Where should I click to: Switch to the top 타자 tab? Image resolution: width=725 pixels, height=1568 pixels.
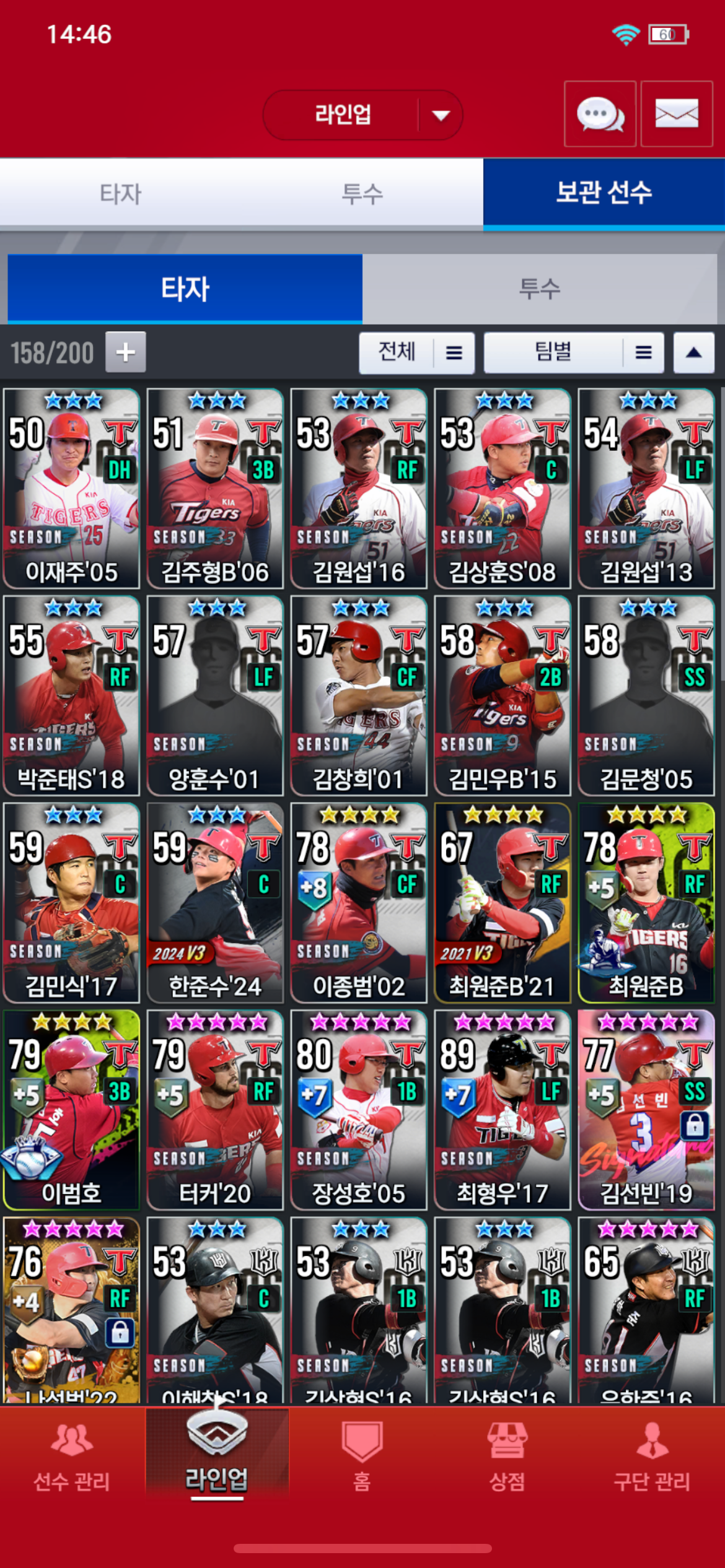121,194
